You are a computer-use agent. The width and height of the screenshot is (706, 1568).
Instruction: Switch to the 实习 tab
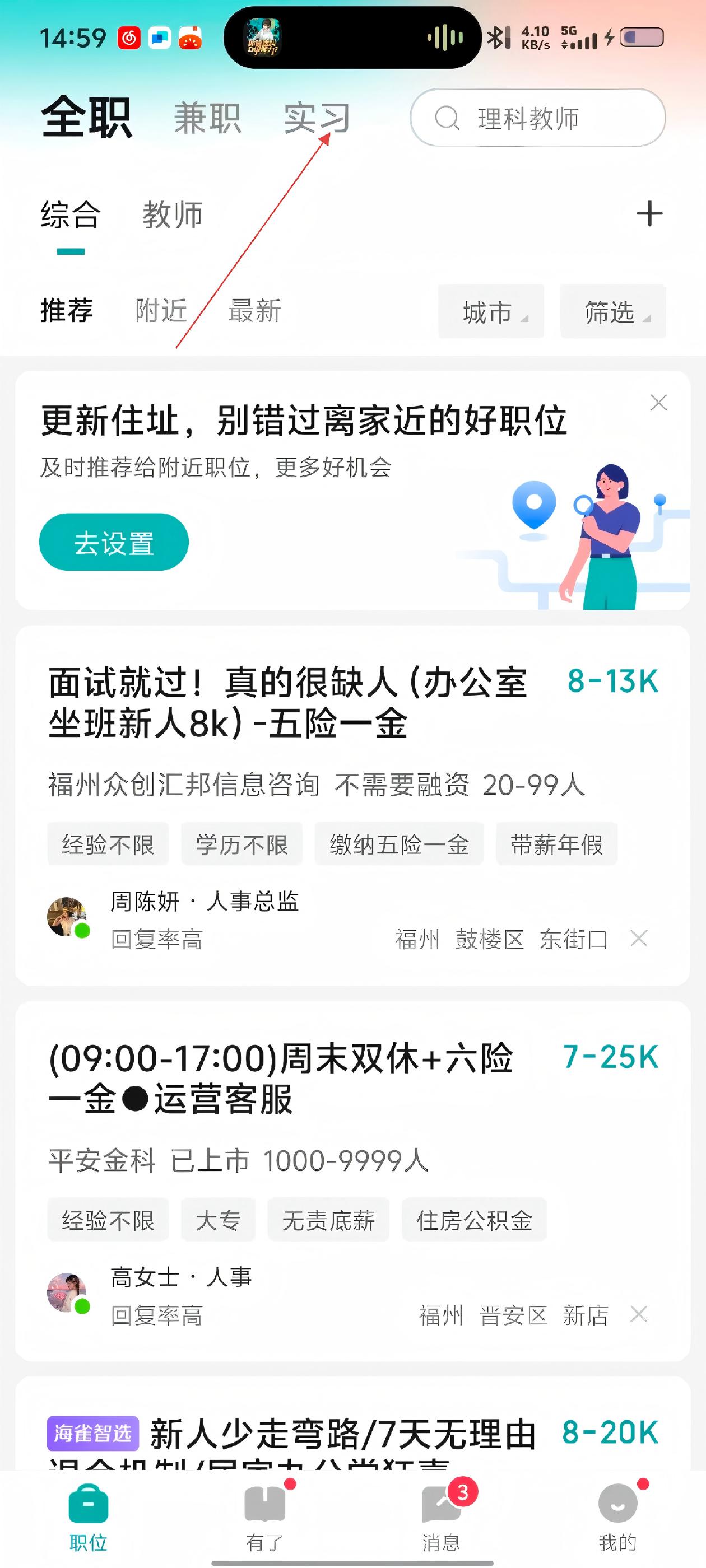[317, 118]
